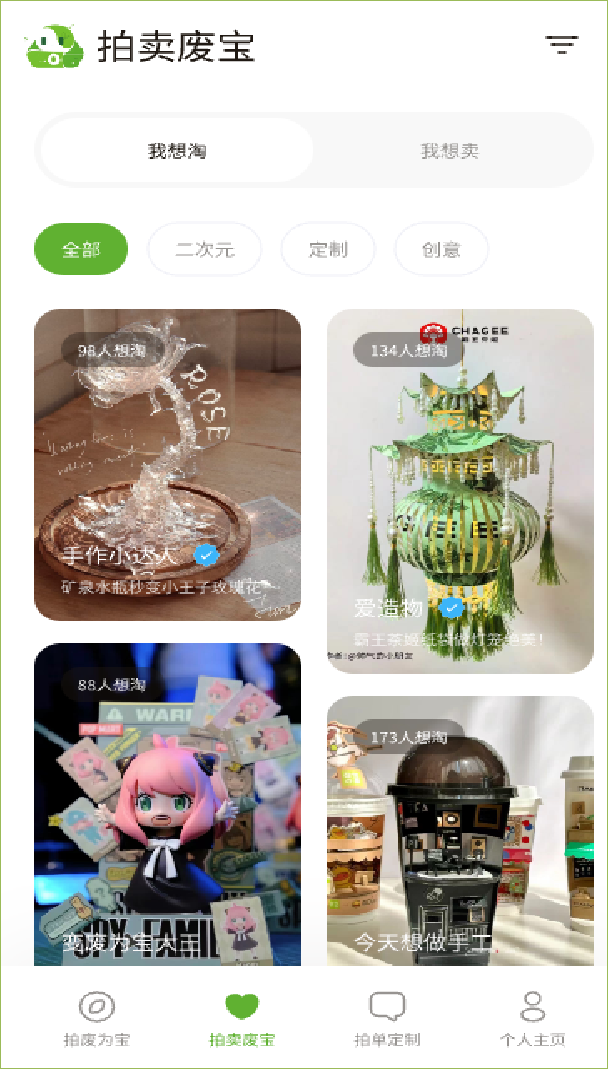
Task: Filter by the 创意 chip
Action: (441, 249)
